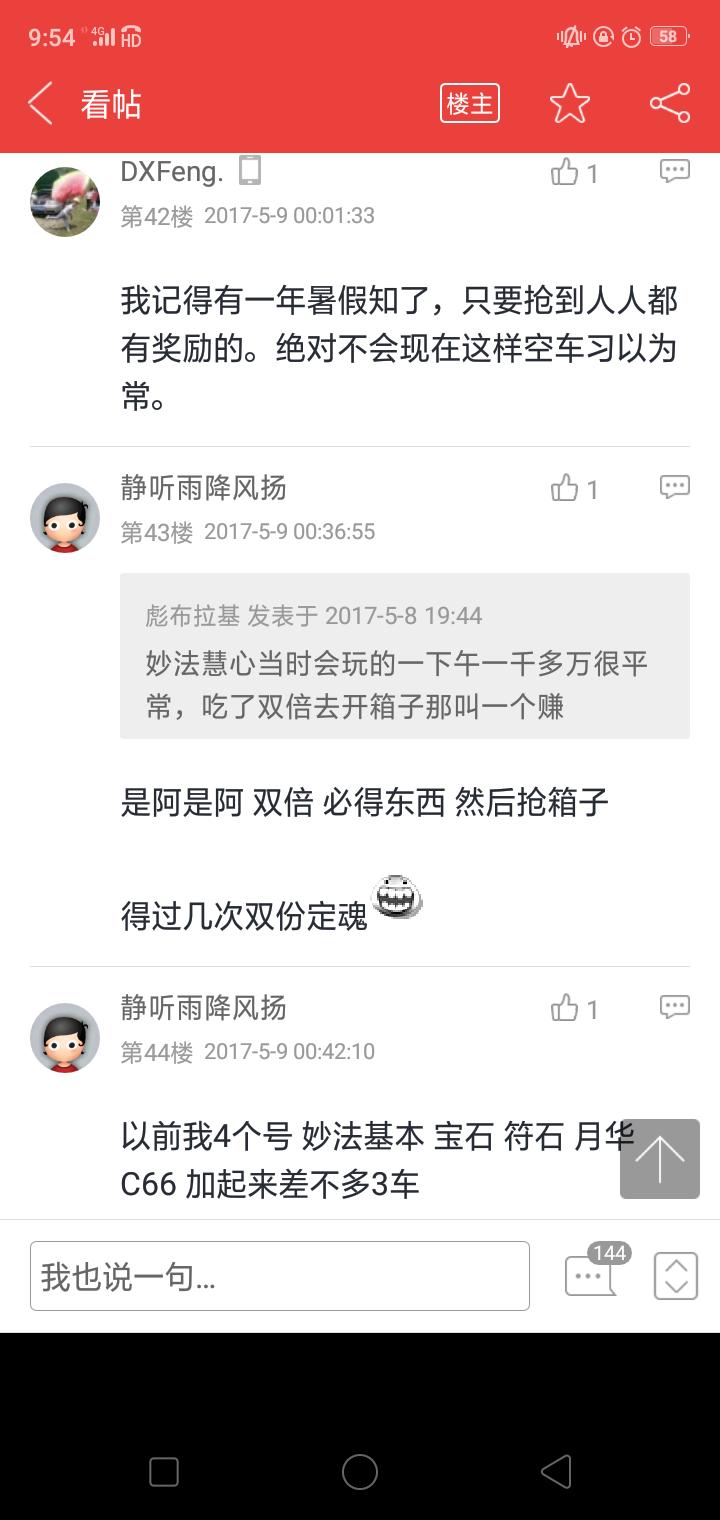Screen dimensions: 720x1520
Task: Open 静听雨降风扬's avatar on floor 44
Action: pos(65,1037)
